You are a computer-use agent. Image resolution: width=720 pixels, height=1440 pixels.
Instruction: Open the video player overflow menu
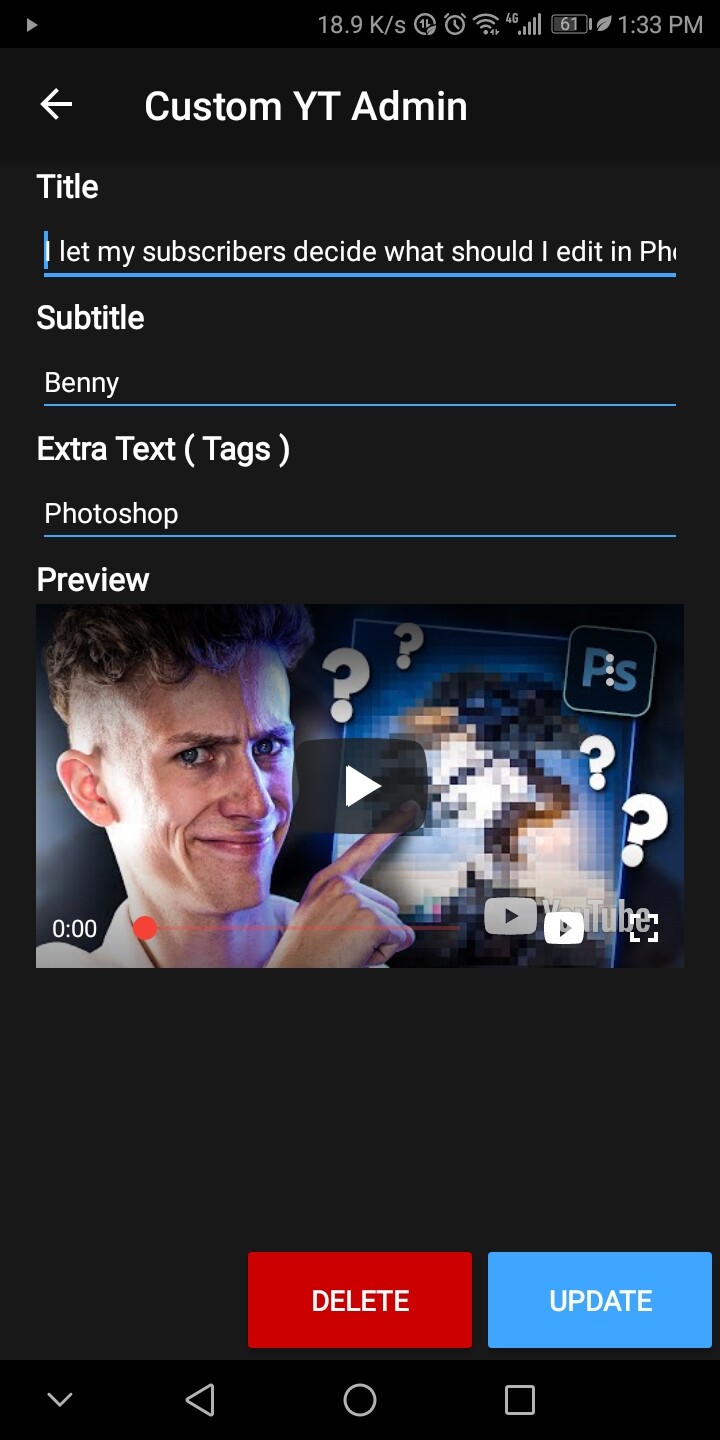(x=610, y=670)
